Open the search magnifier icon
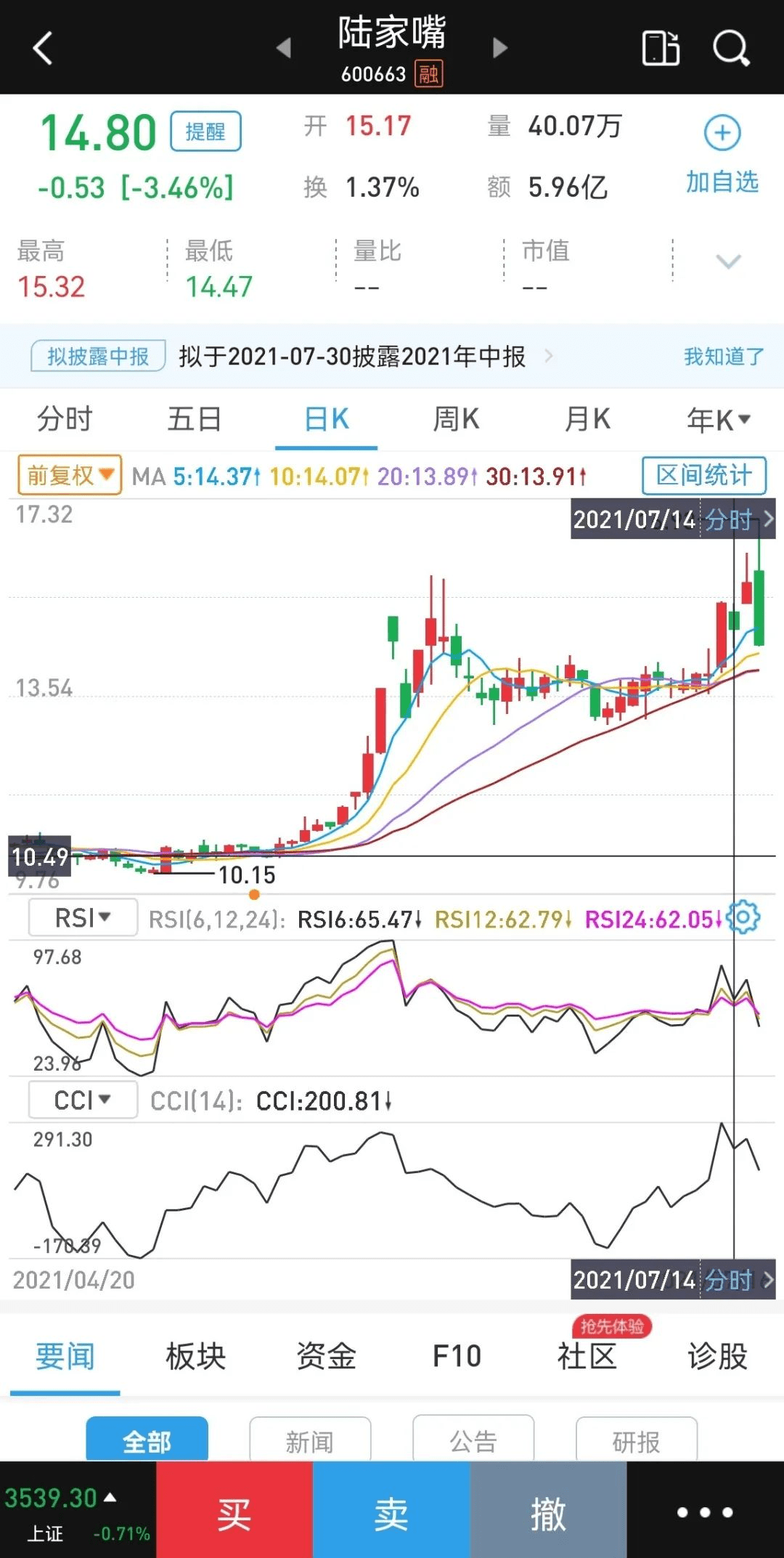Screen dimensions: 784x1558 (x=730, y=49)
